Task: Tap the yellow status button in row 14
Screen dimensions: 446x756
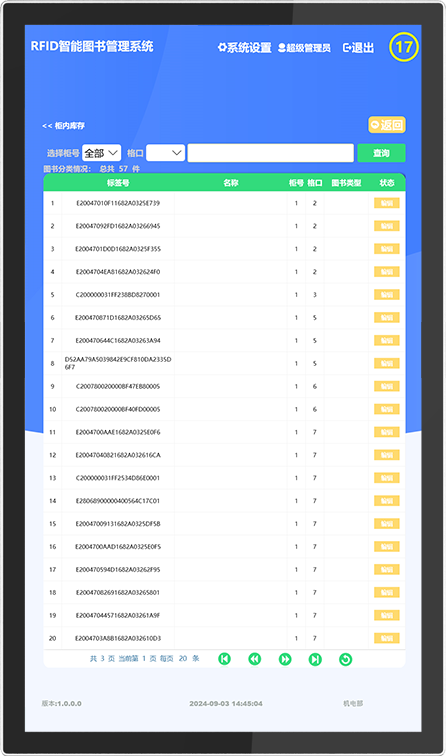Action: point(387,501)
